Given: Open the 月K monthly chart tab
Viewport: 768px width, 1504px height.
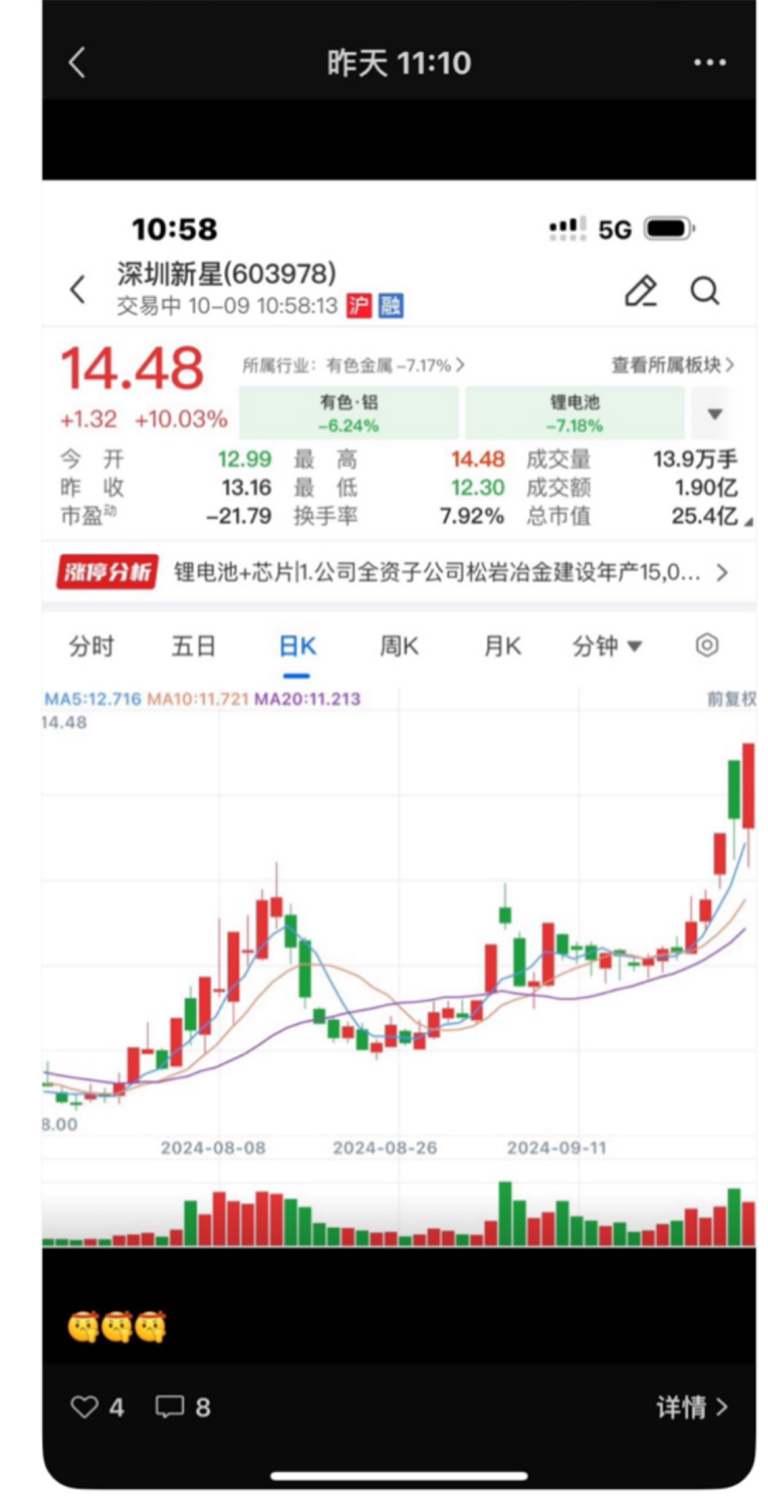Looking at the screenshot, I should click(500, 646).
